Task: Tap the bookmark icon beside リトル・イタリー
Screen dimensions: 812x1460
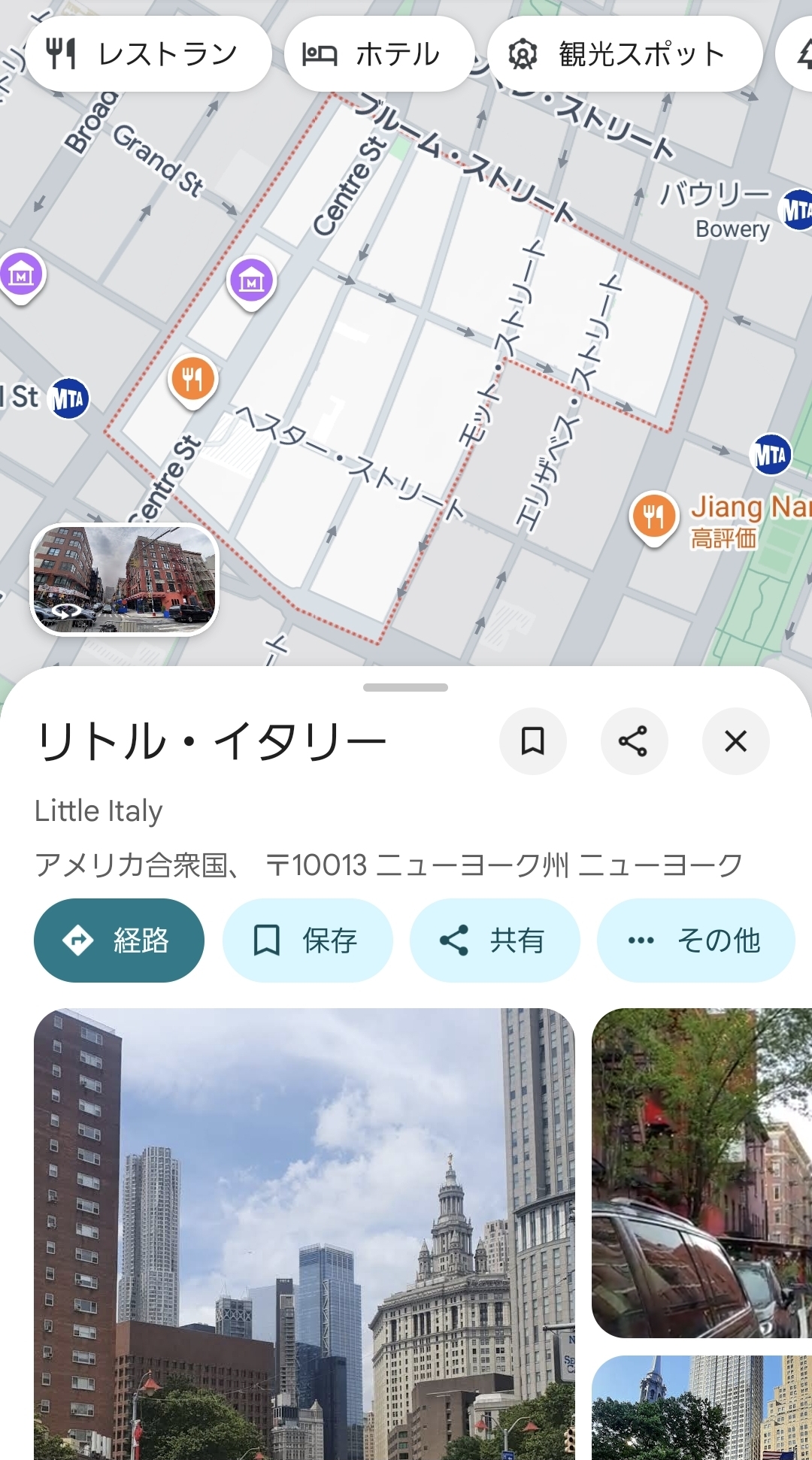Action: (532, 741)
